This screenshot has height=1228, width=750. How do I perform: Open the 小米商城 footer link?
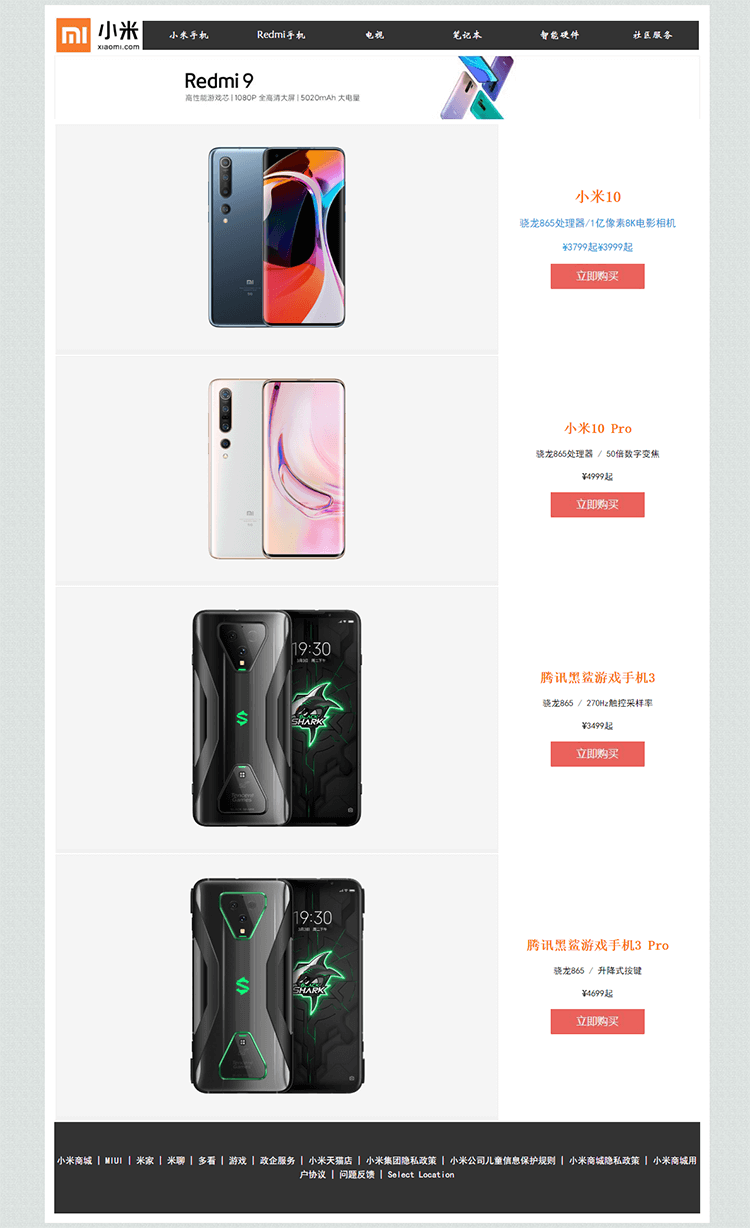[74, 1161]
